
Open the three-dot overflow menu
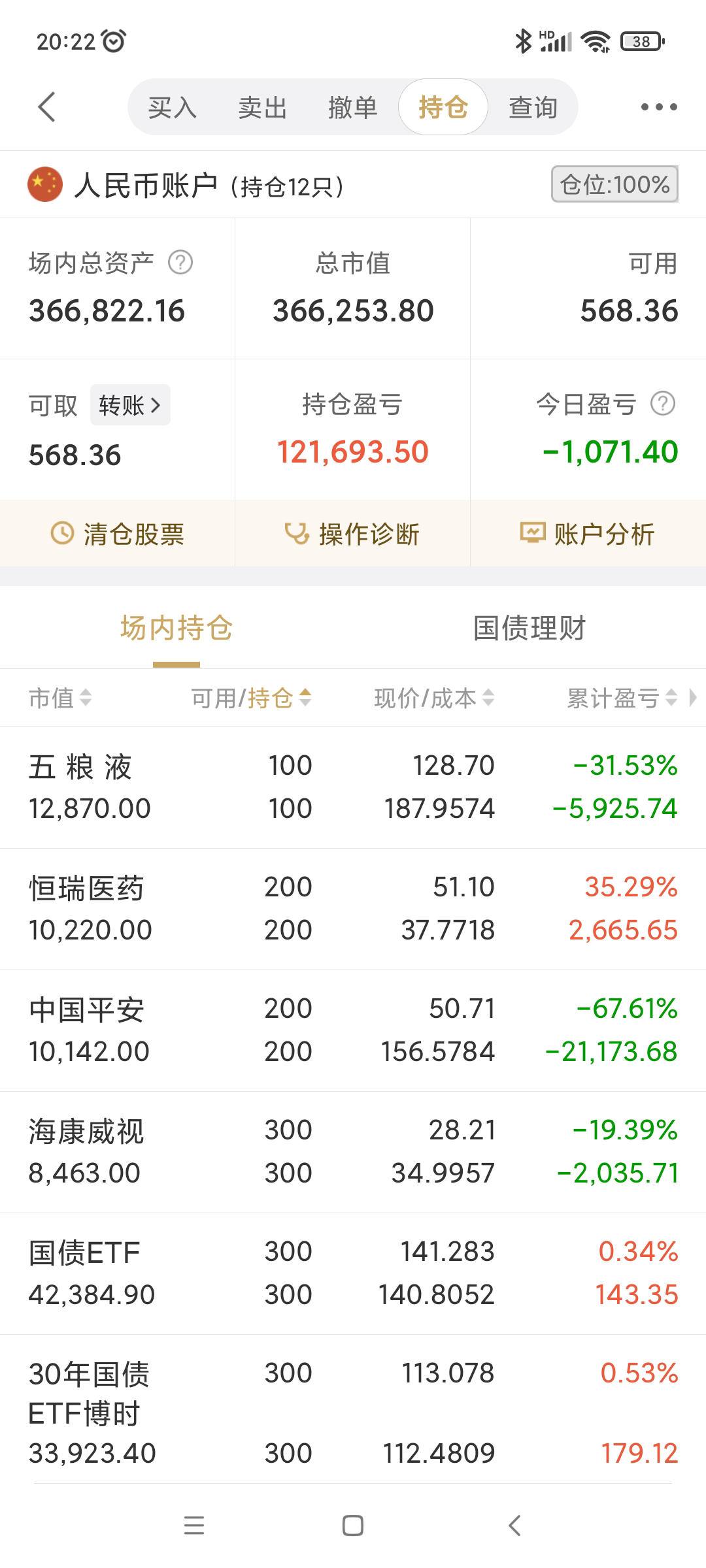pyautogui.click(x=658, y=107)
